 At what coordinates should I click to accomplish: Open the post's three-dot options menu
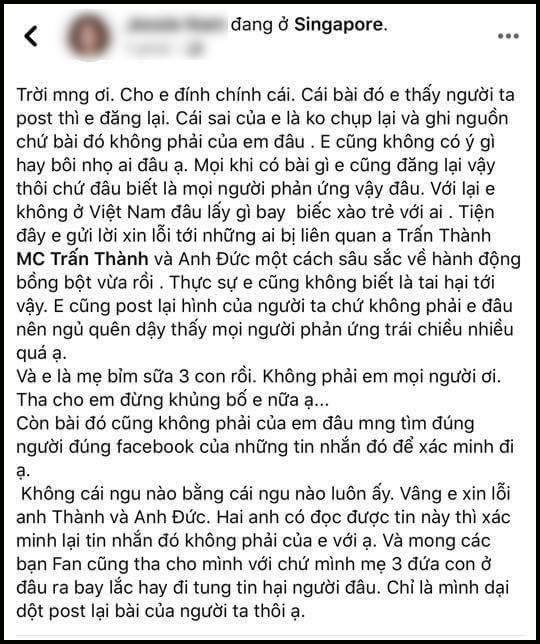tap(508, 36)
